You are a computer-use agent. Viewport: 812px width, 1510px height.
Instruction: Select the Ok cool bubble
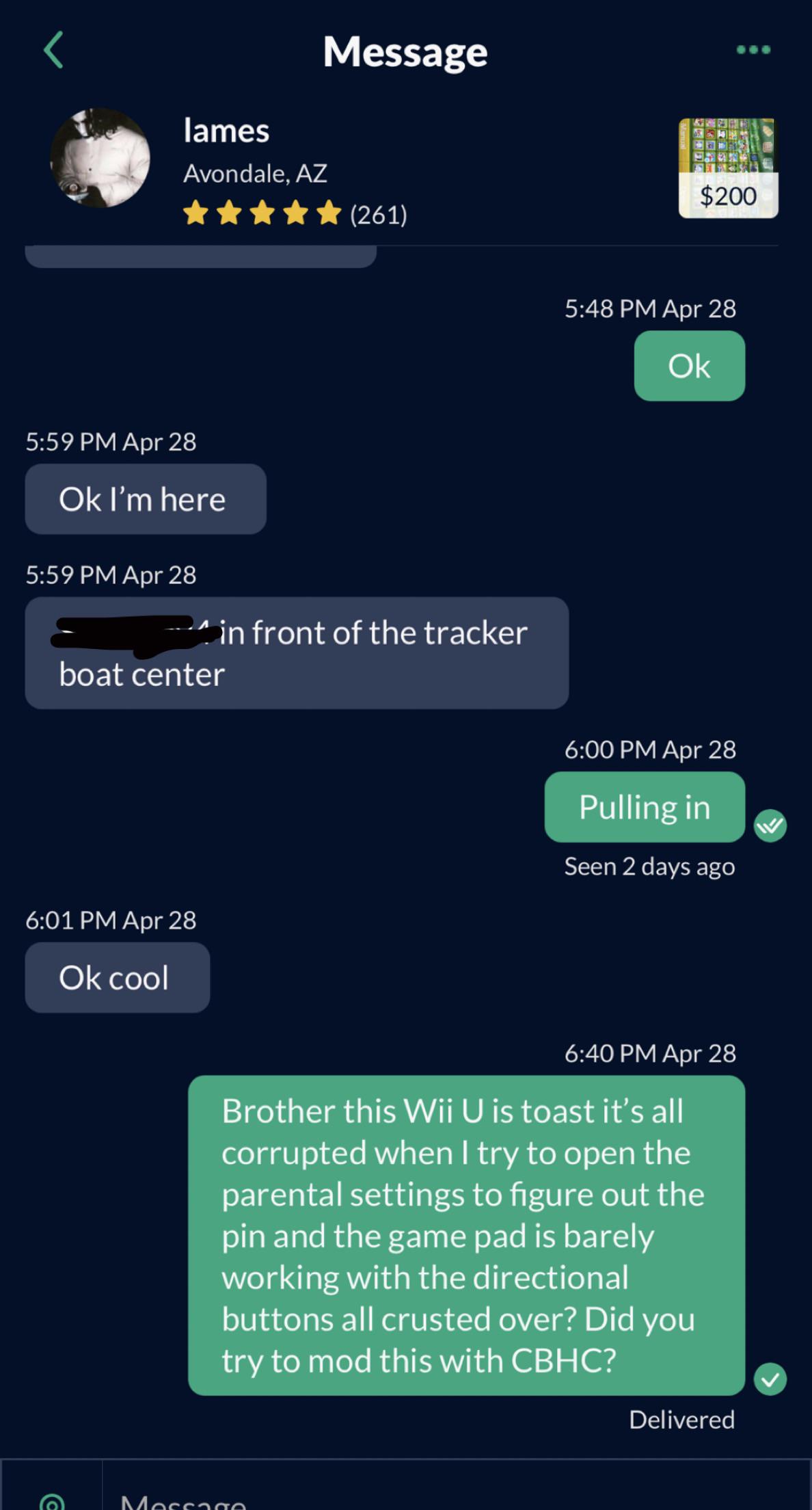coord(116,977)
